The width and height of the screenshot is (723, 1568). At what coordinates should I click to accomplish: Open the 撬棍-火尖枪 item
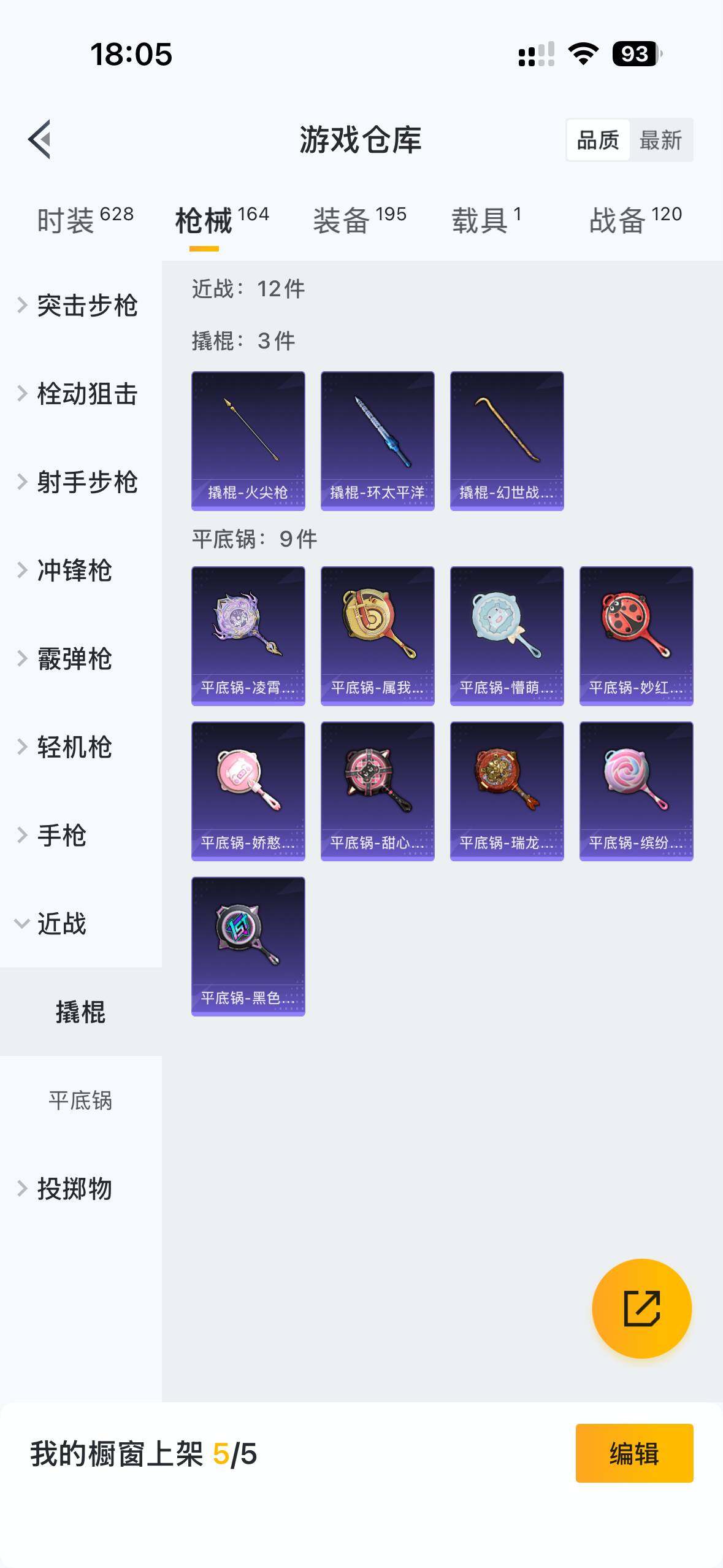click(248, 440)
